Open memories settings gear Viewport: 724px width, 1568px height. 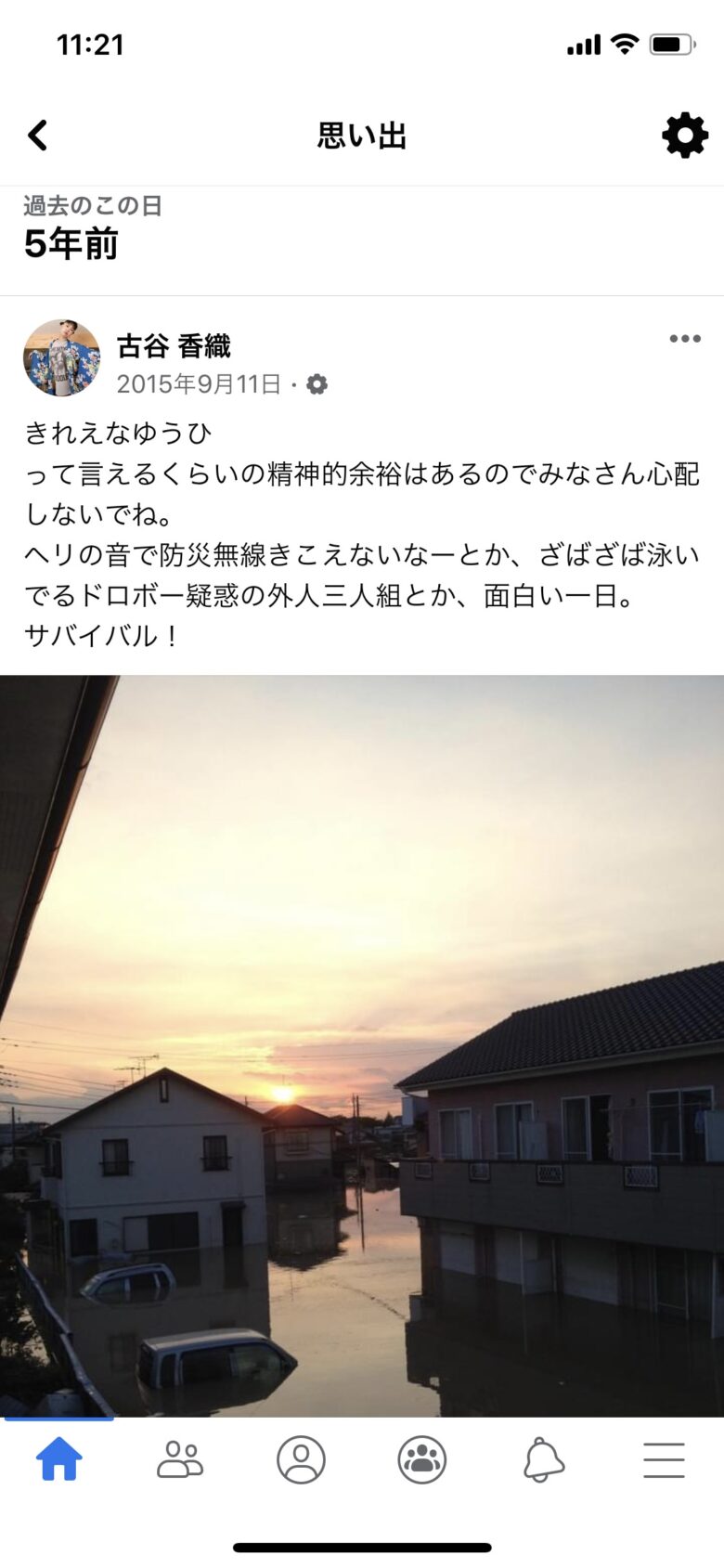click(x=685, y=136)
